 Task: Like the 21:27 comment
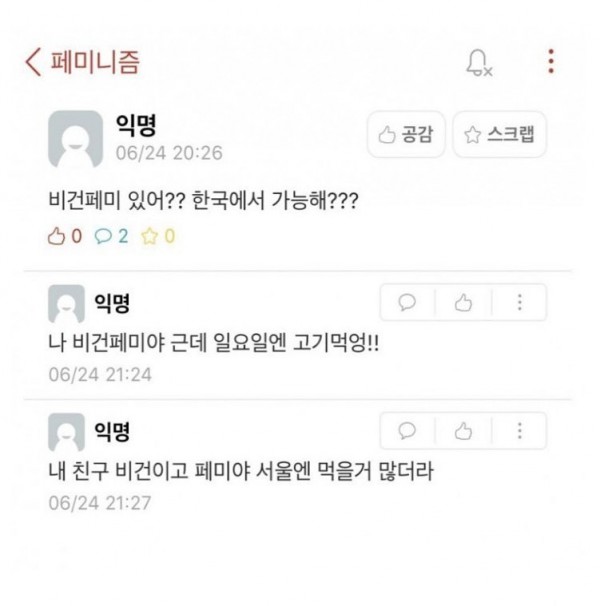(463, 431)
